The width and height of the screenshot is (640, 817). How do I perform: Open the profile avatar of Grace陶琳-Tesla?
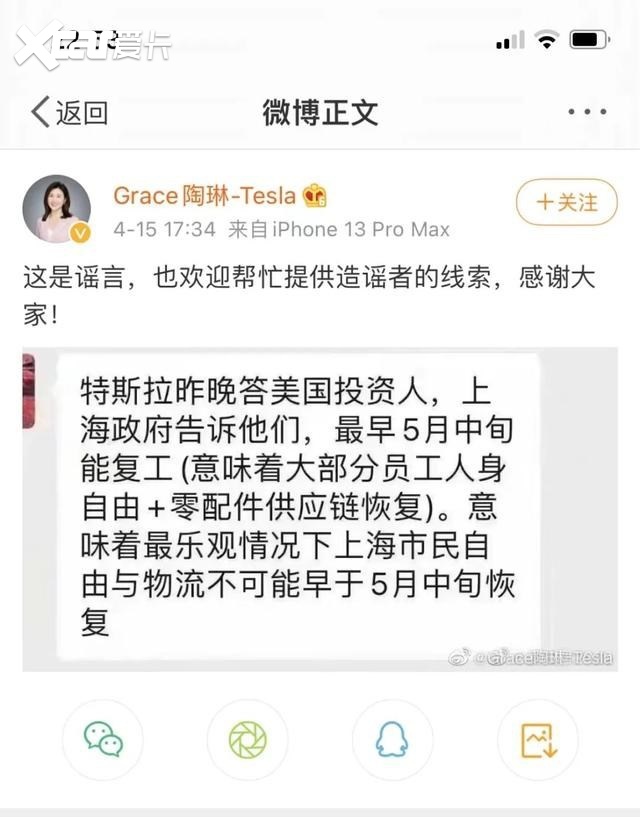click(x=57, y=209)
